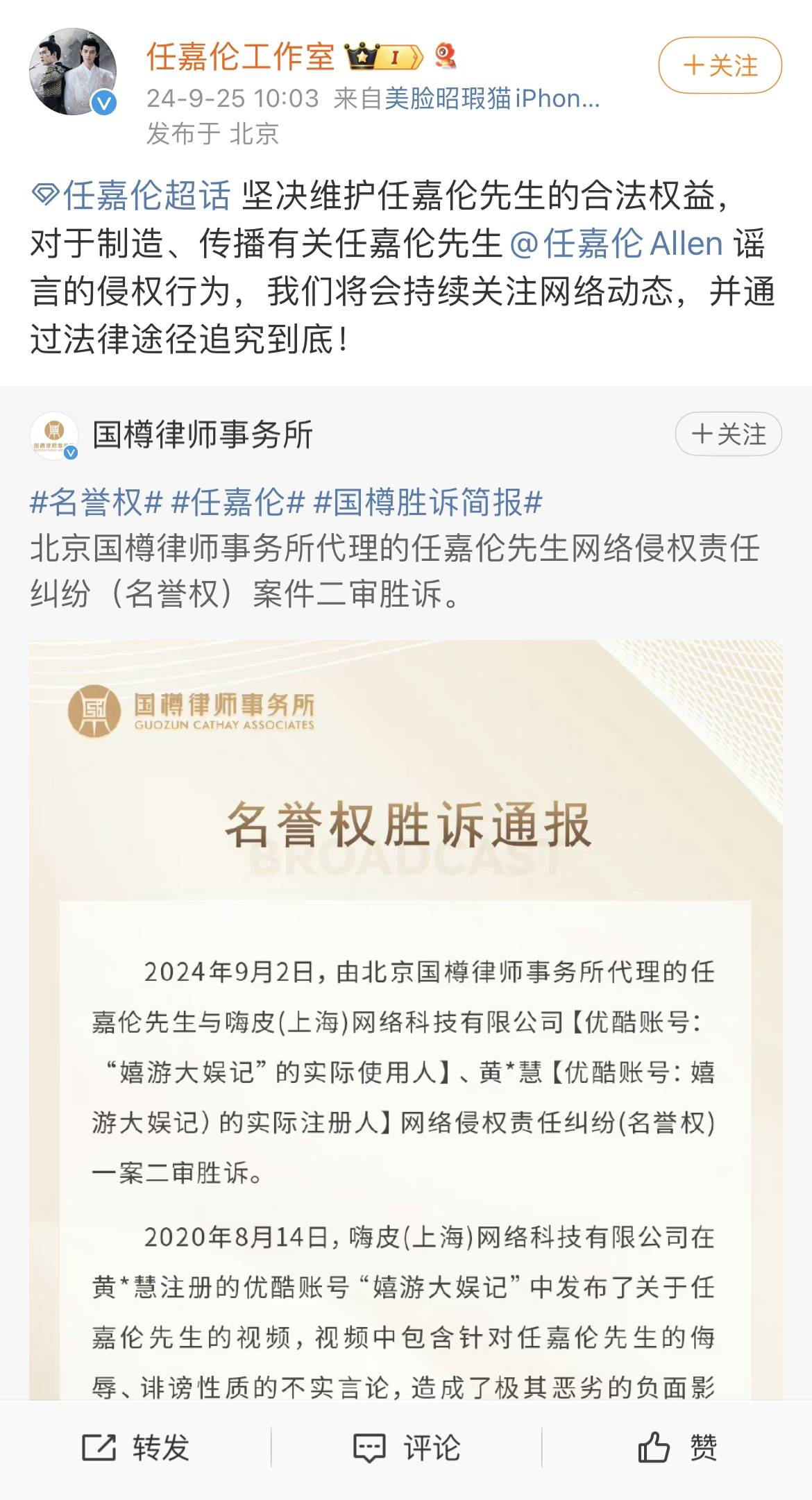The height and width of the screenshot is (1500, 812).
Task: Repost this post via 转发
Action: coord(135,1447)
